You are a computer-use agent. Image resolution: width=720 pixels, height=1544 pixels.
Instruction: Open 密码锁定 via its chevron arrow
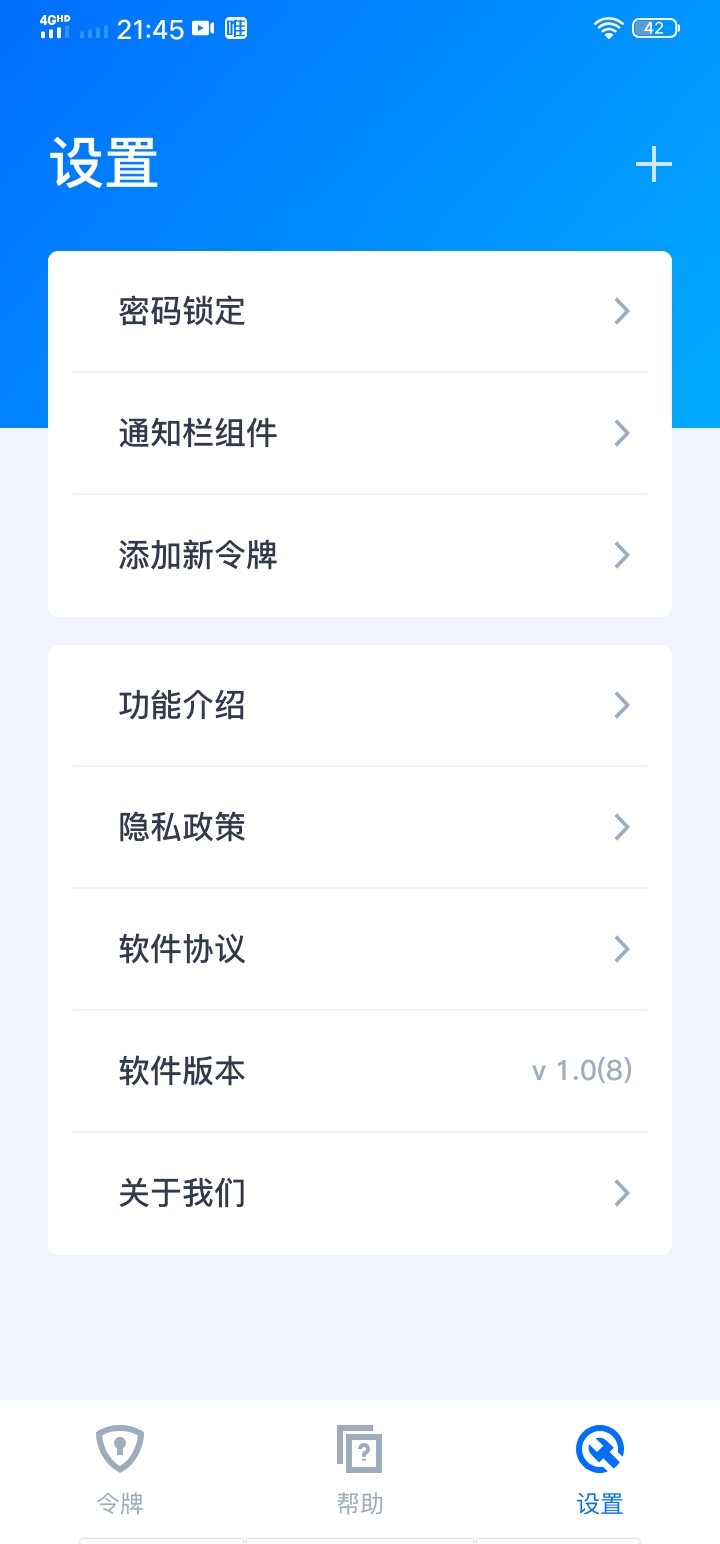(x=622, y=311)
